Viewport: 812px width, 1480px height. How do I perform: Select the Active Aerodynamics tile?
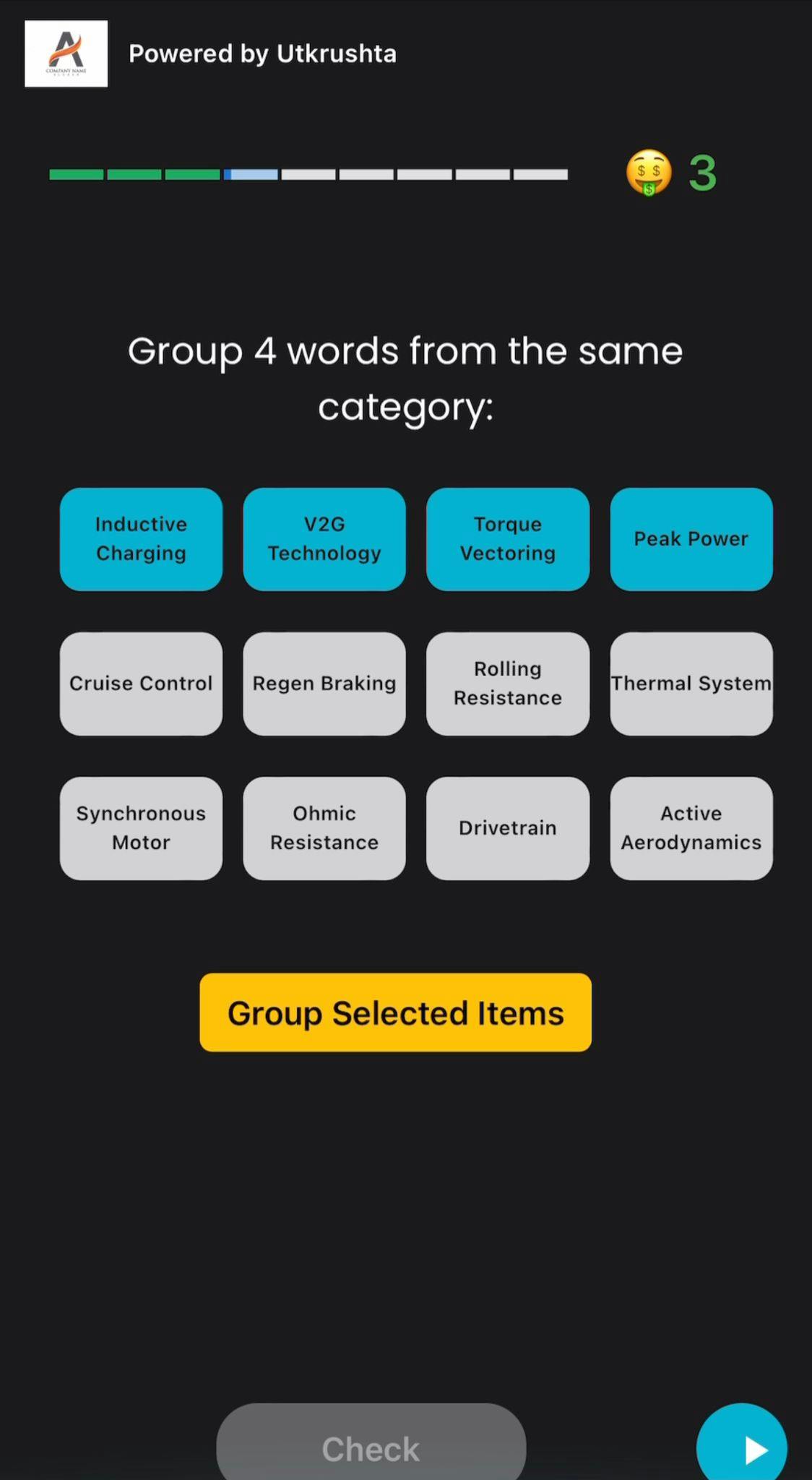pyautogui.click(x=691, y=828)
